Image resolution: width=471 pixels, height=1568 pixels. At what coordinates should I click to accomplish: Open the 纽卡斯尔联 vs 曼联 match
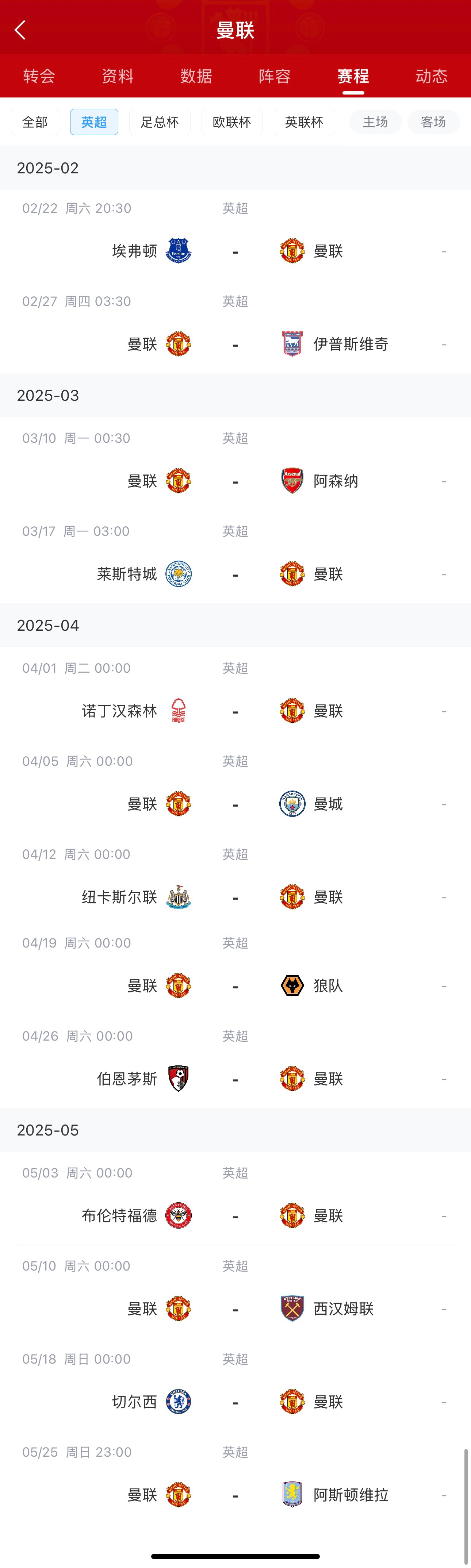pos(235,897)
